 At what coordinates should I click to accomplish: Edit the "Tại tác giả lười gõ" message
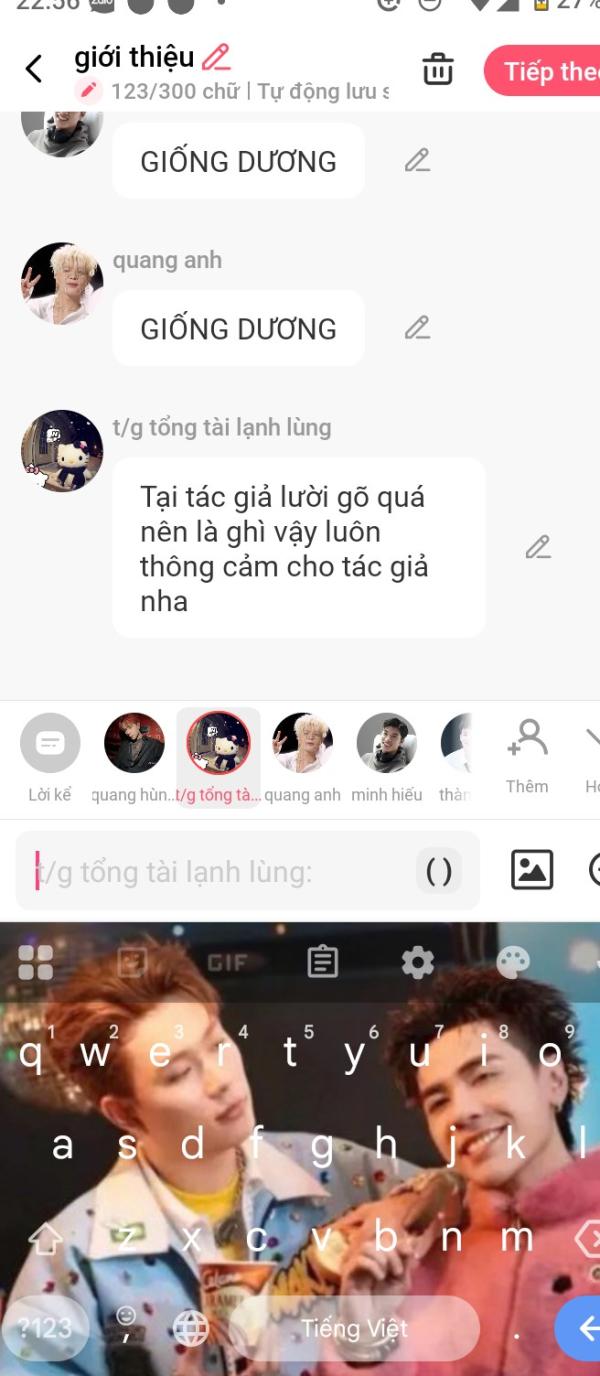(x=538, y=547)
